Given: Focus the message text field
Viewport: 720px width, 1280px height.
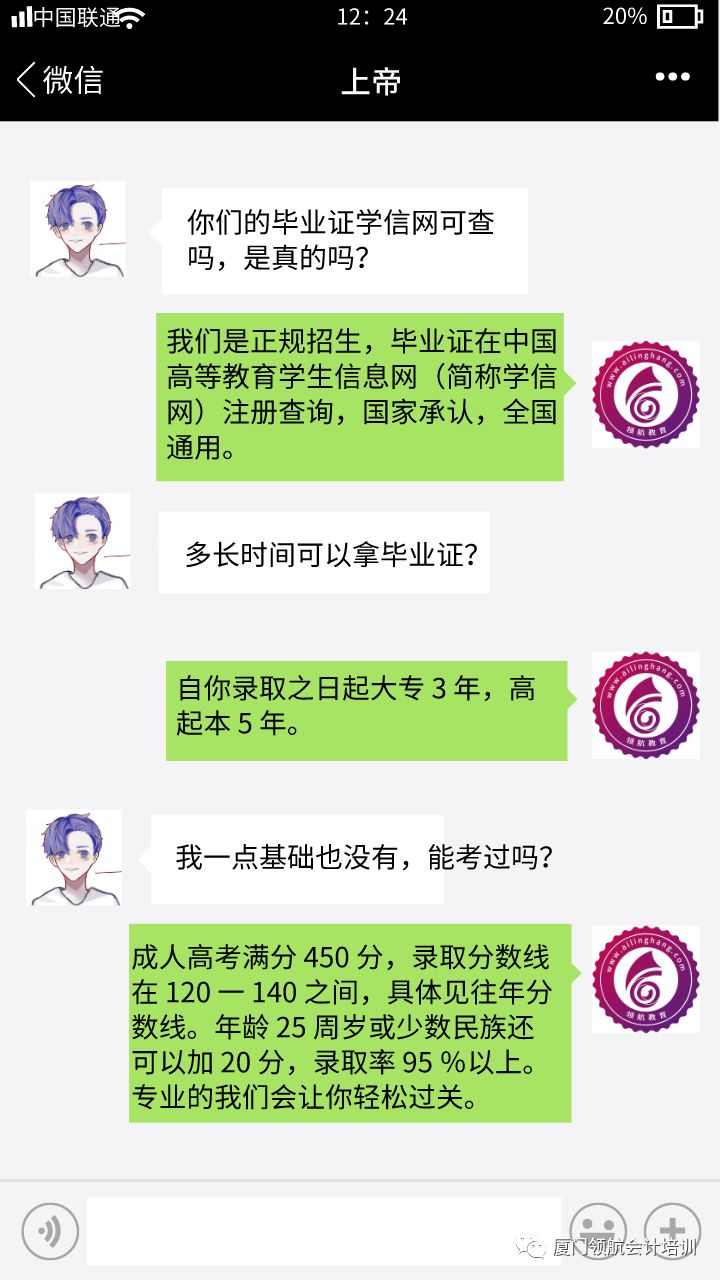Looking at the screenshot, I should pos(323,1230).
